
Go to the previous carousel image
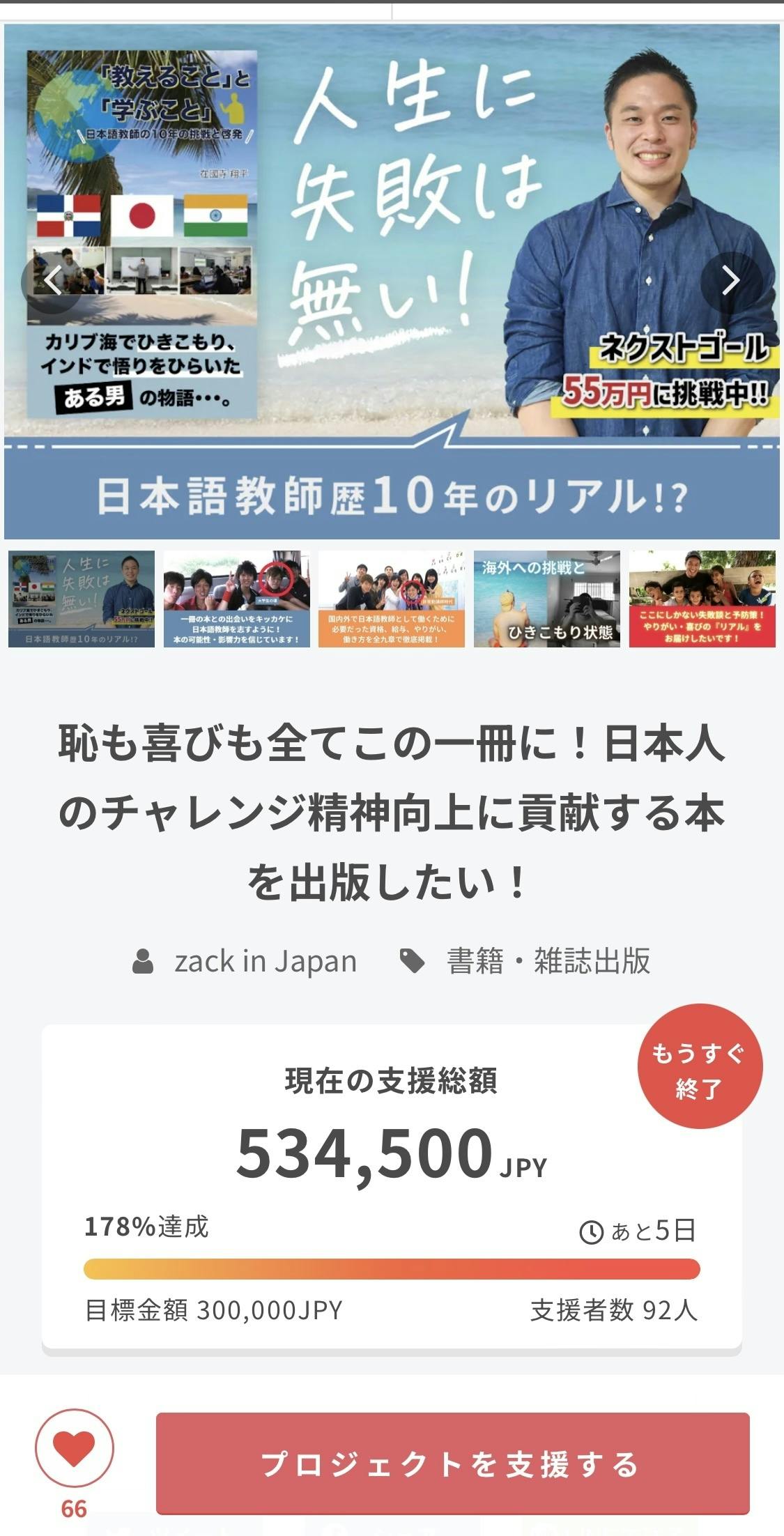(x=52, y=281)
